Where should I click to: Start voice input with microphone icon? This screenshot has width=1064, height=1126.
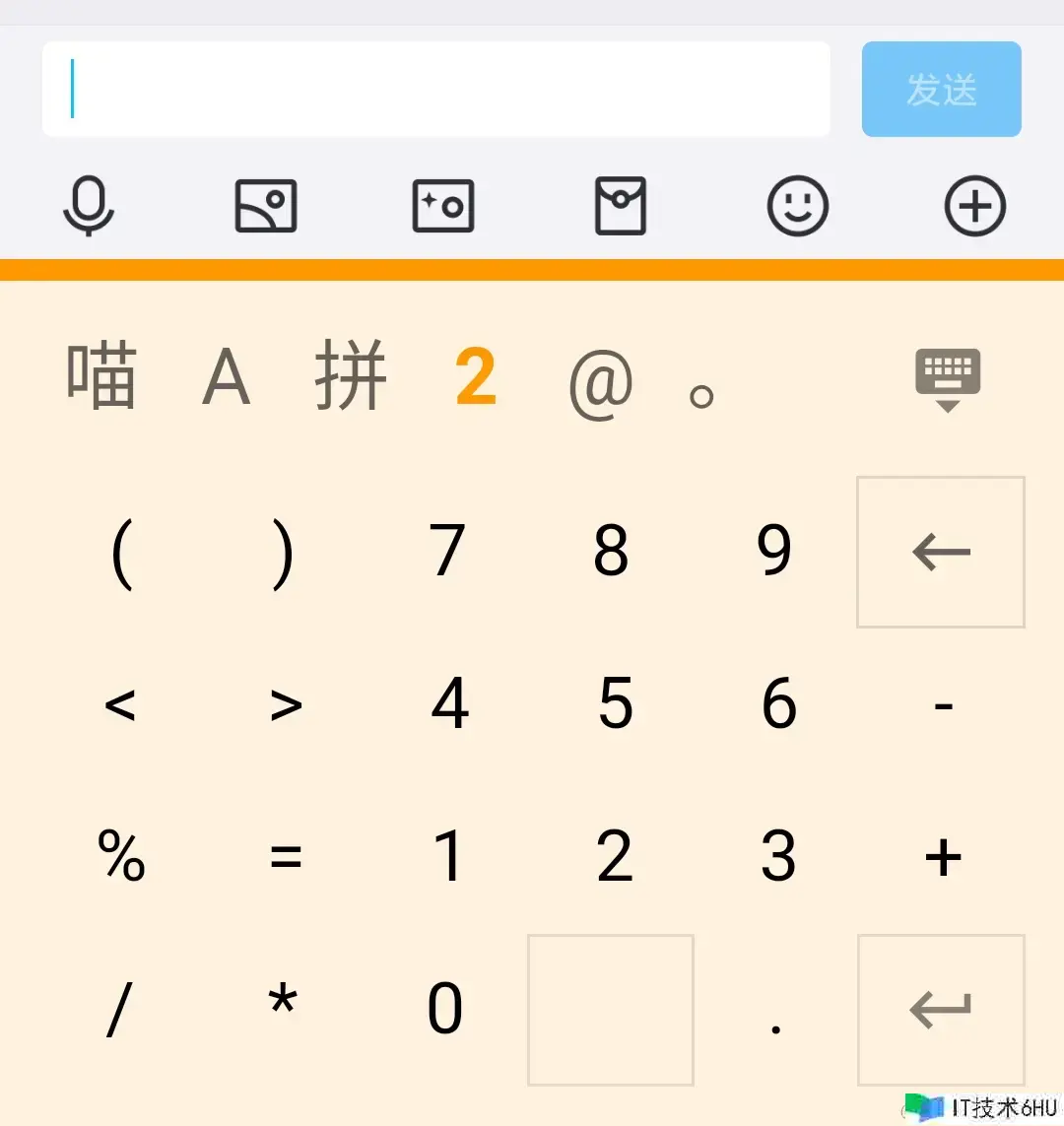[89, 206]
